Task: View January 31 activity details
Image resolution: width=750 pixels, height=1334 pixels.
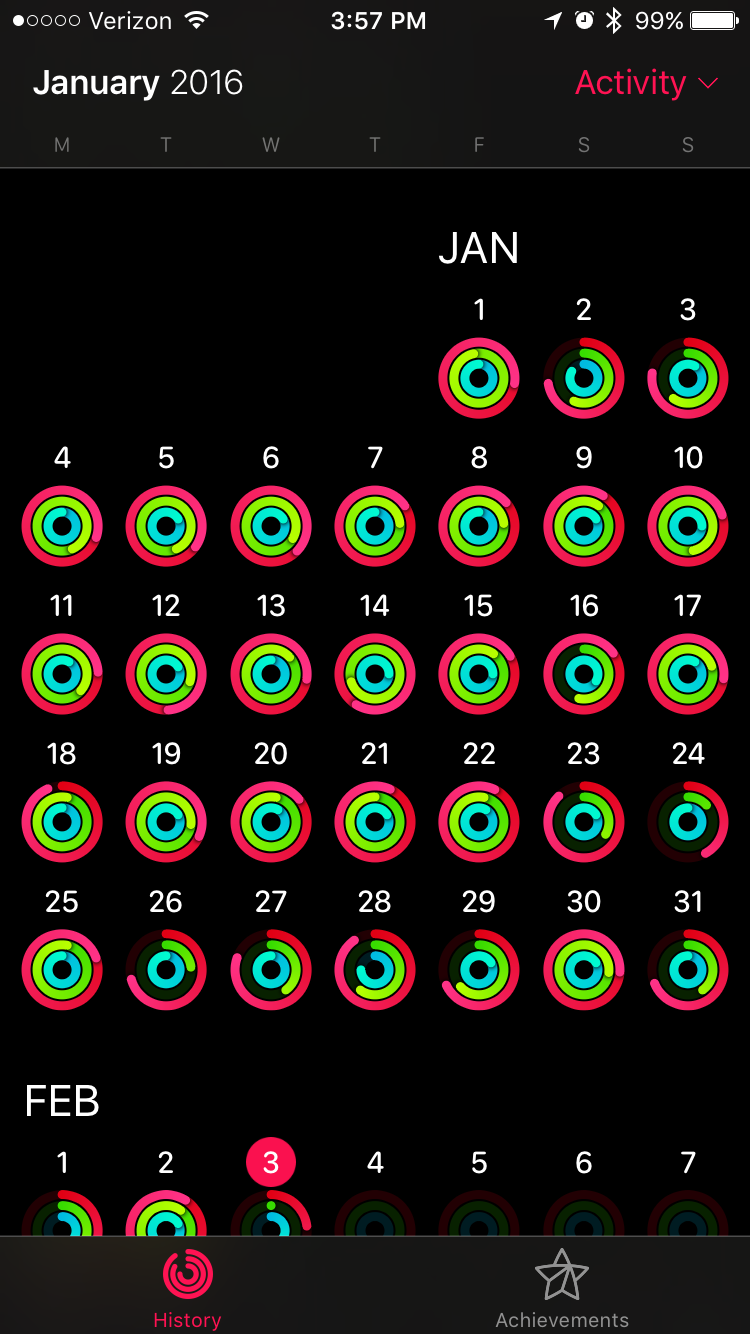Action: (x=688, y=970)
